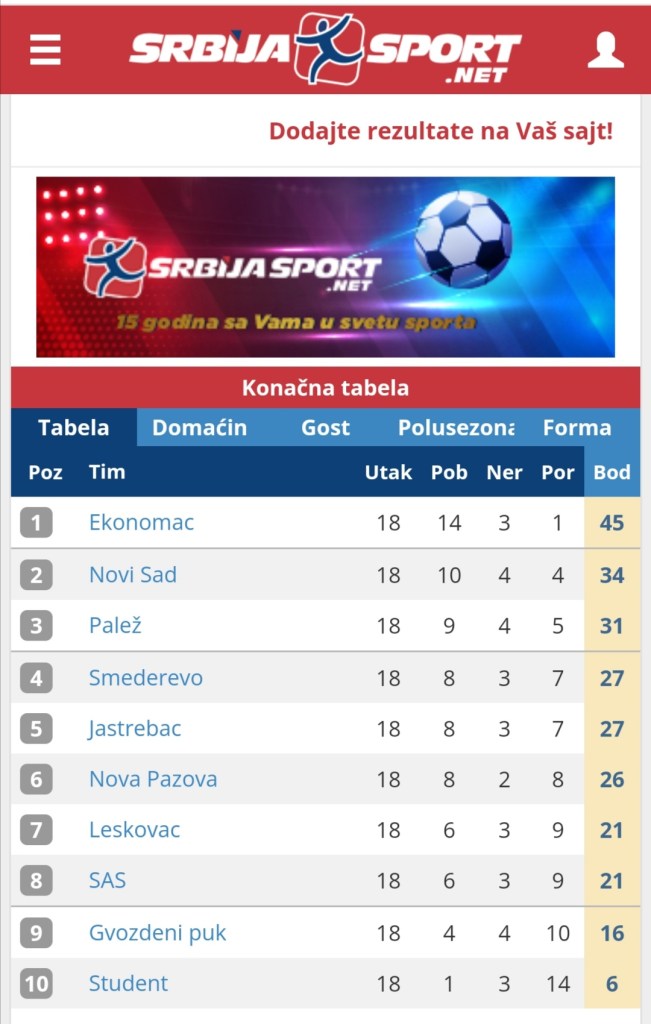This screenshot has height=1024, width=651.
Task: Open the Novi Sad team page
Action: click(x=133, y=575)
